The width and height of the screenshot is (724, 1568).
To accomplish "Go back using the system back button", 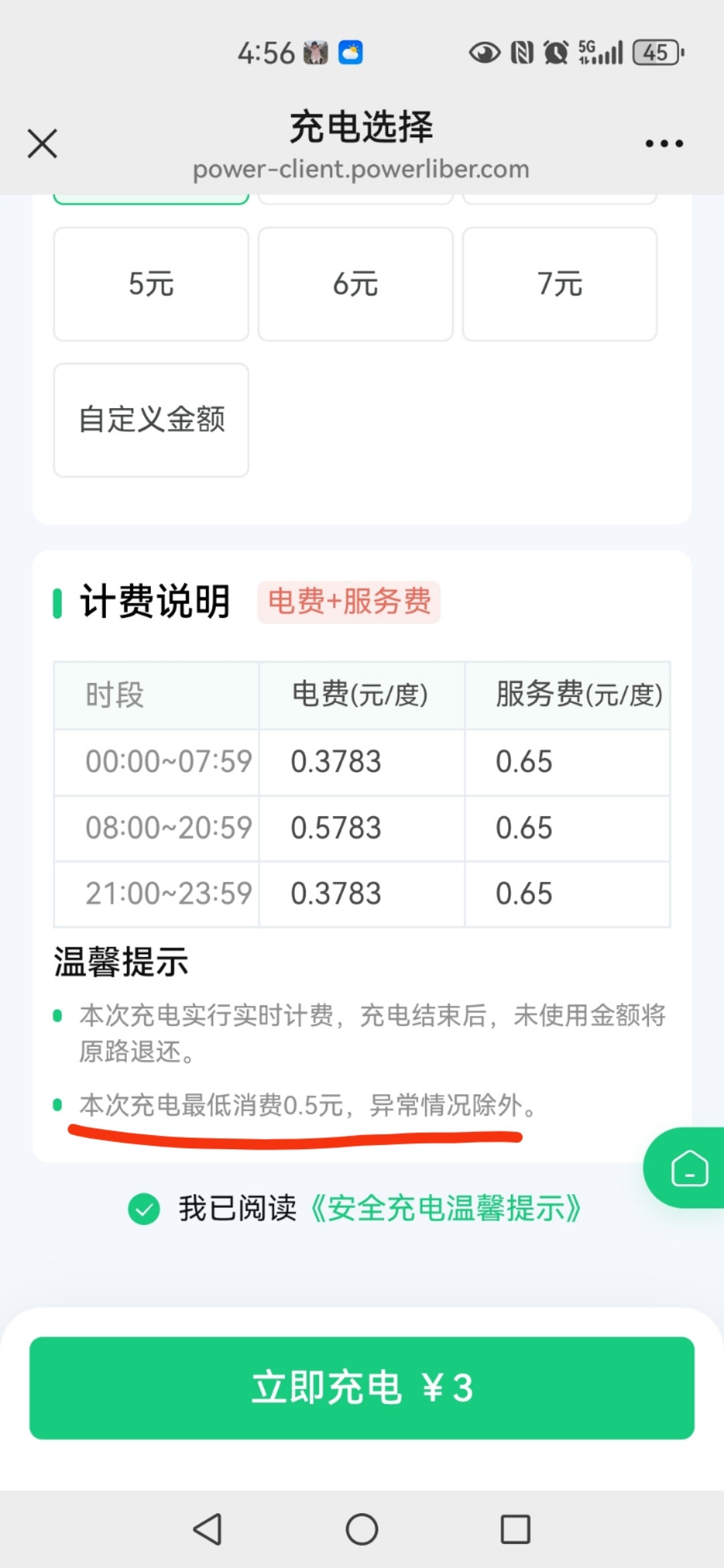I will [x=208, y=1529].
